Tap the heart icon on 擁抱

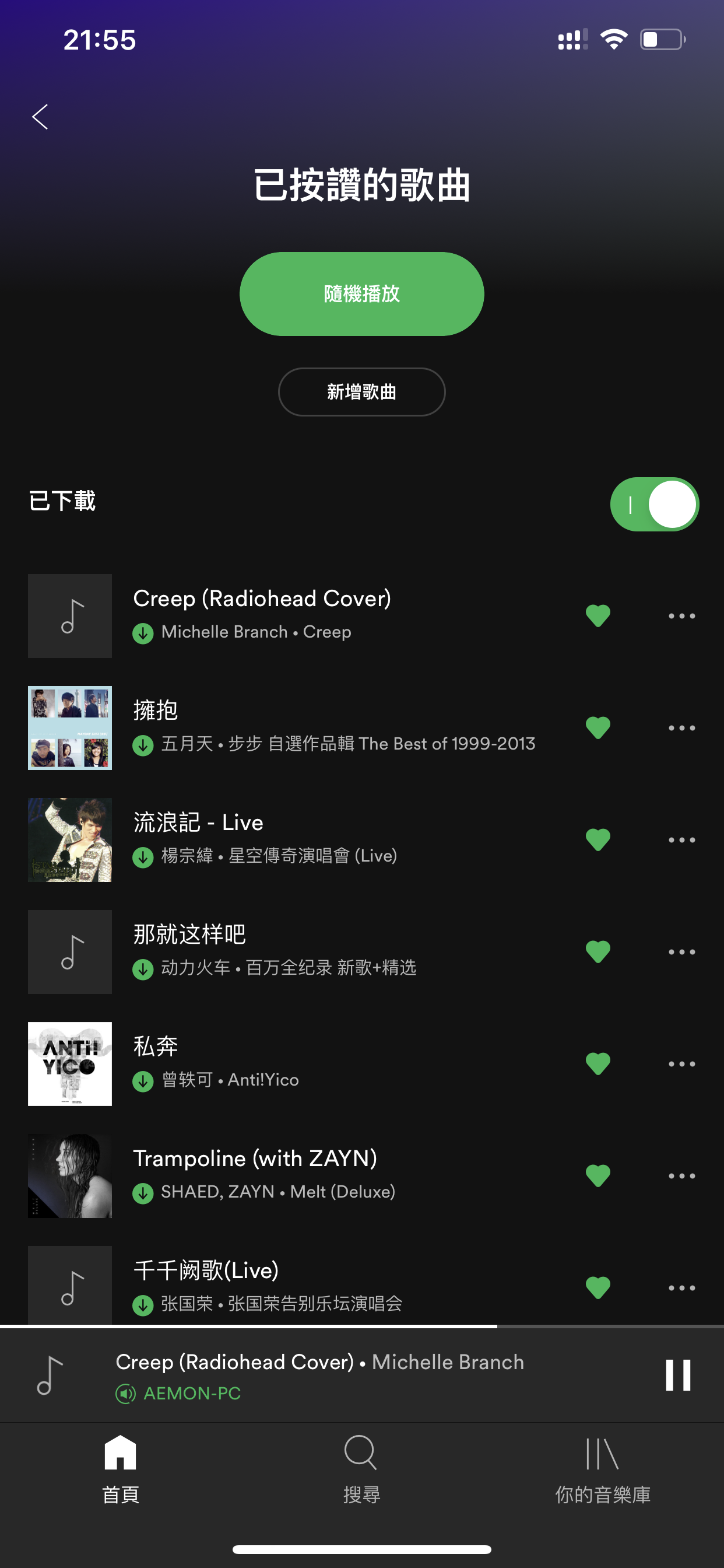[598, 727]
